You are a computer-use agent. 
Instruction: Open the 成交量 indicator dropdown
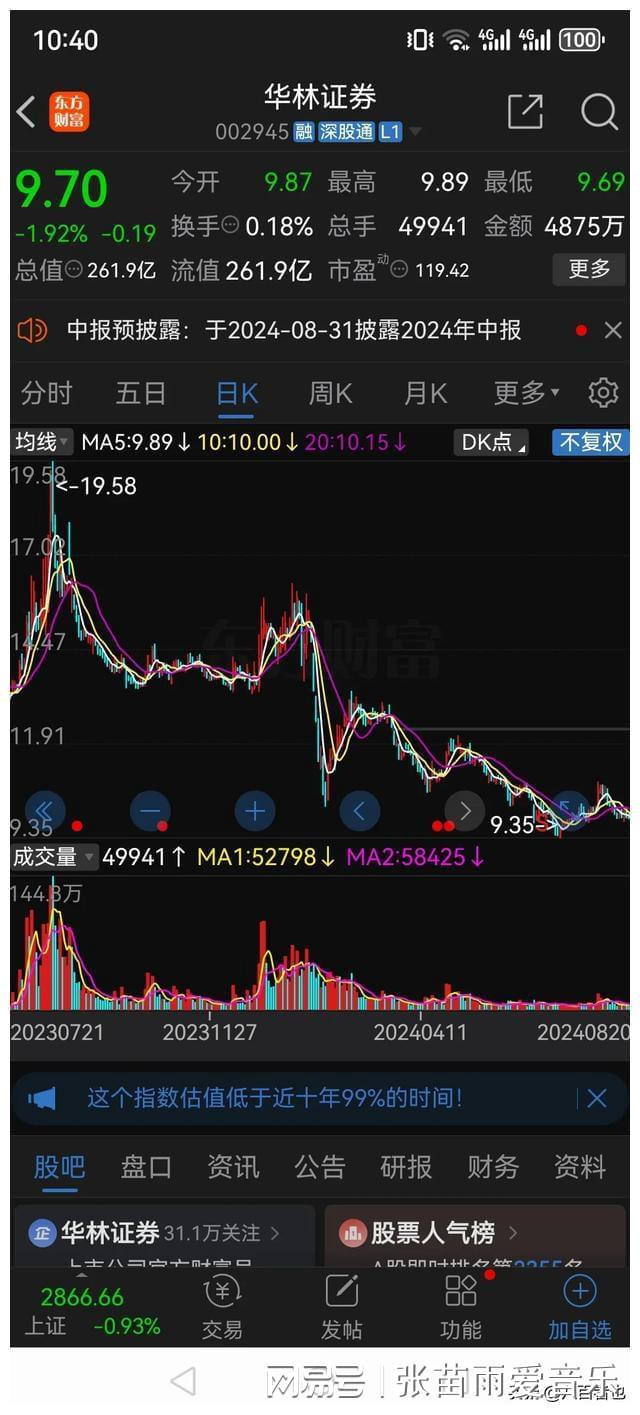click(54, 856)
